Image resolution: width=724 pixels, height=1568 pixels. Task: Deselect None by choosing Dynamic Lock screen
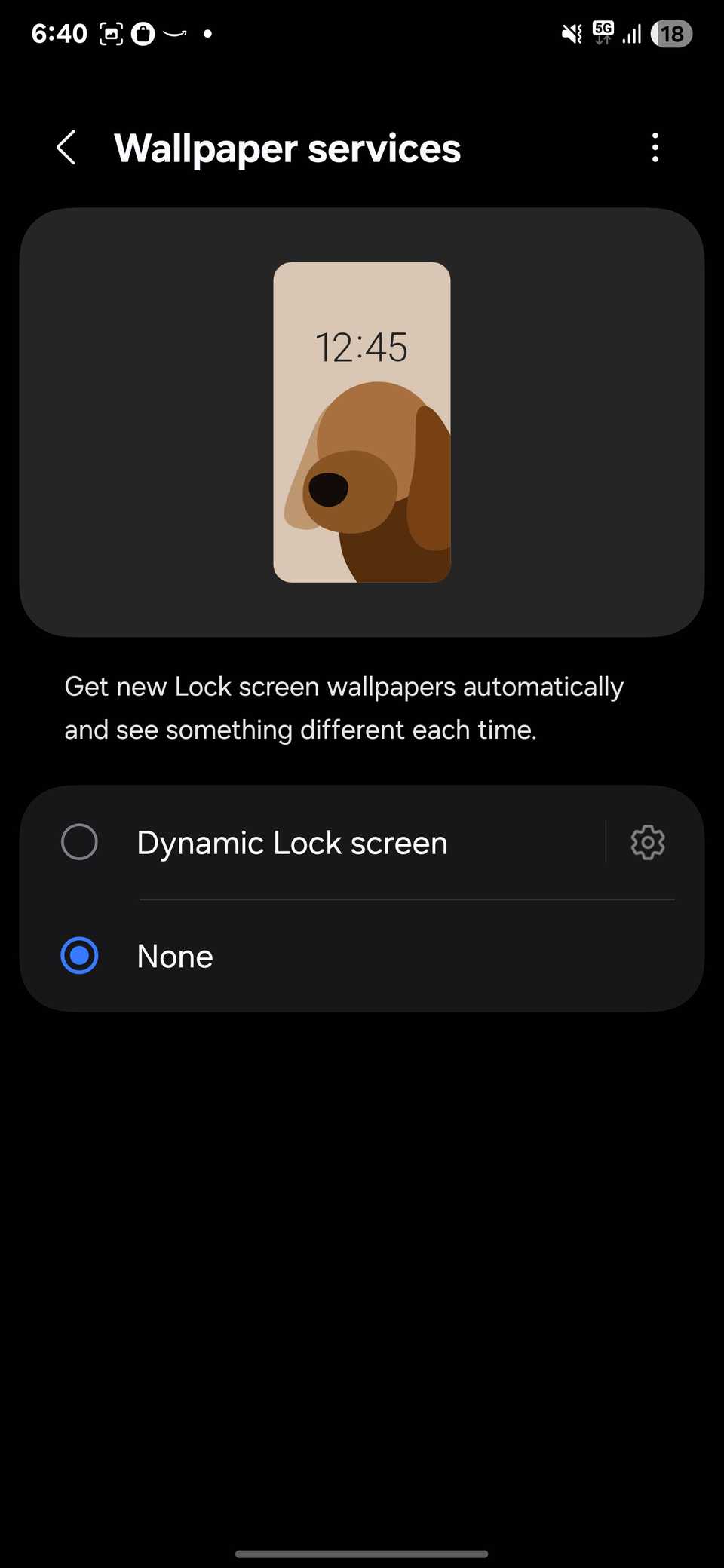pos(79,842)
